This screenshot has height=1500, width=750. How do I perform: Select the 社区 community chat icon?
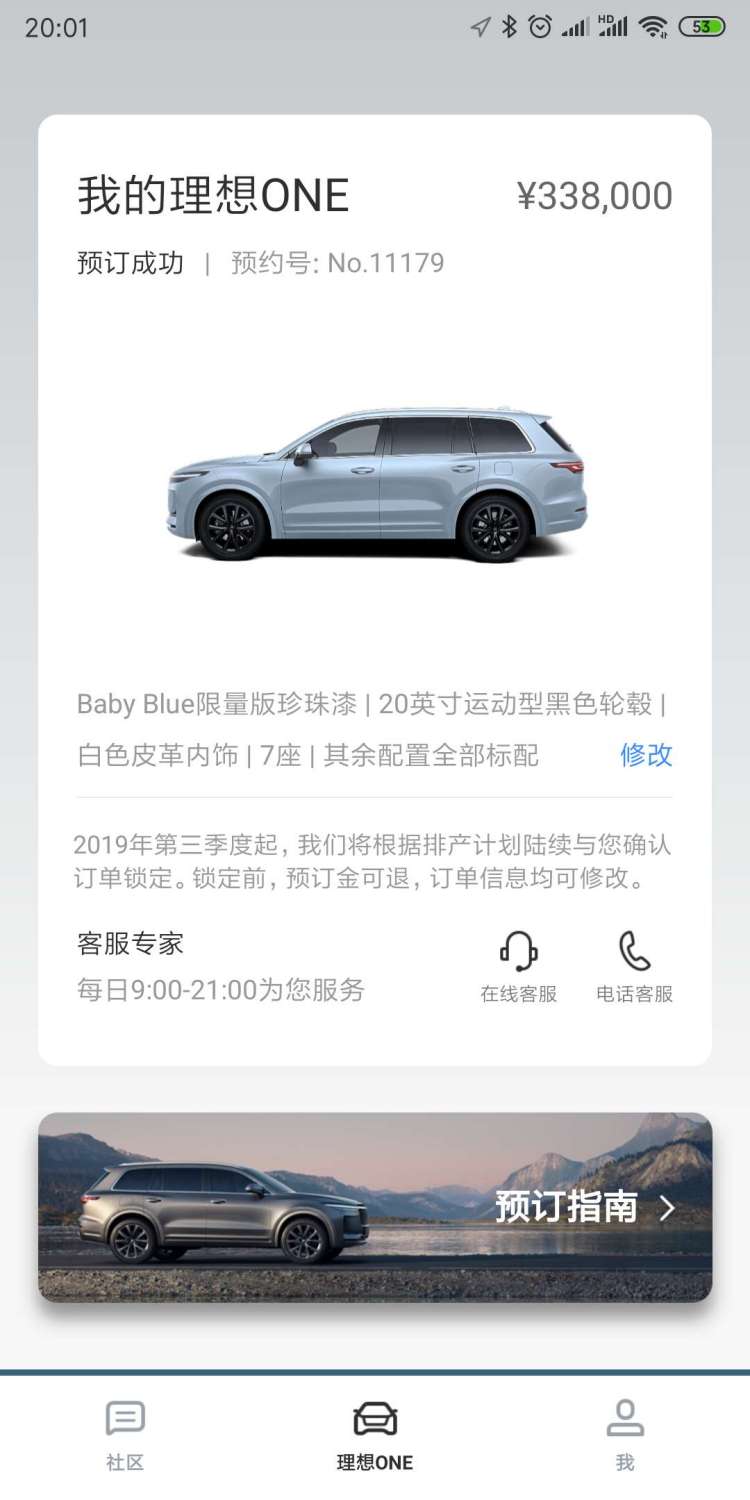[124, 1416]
